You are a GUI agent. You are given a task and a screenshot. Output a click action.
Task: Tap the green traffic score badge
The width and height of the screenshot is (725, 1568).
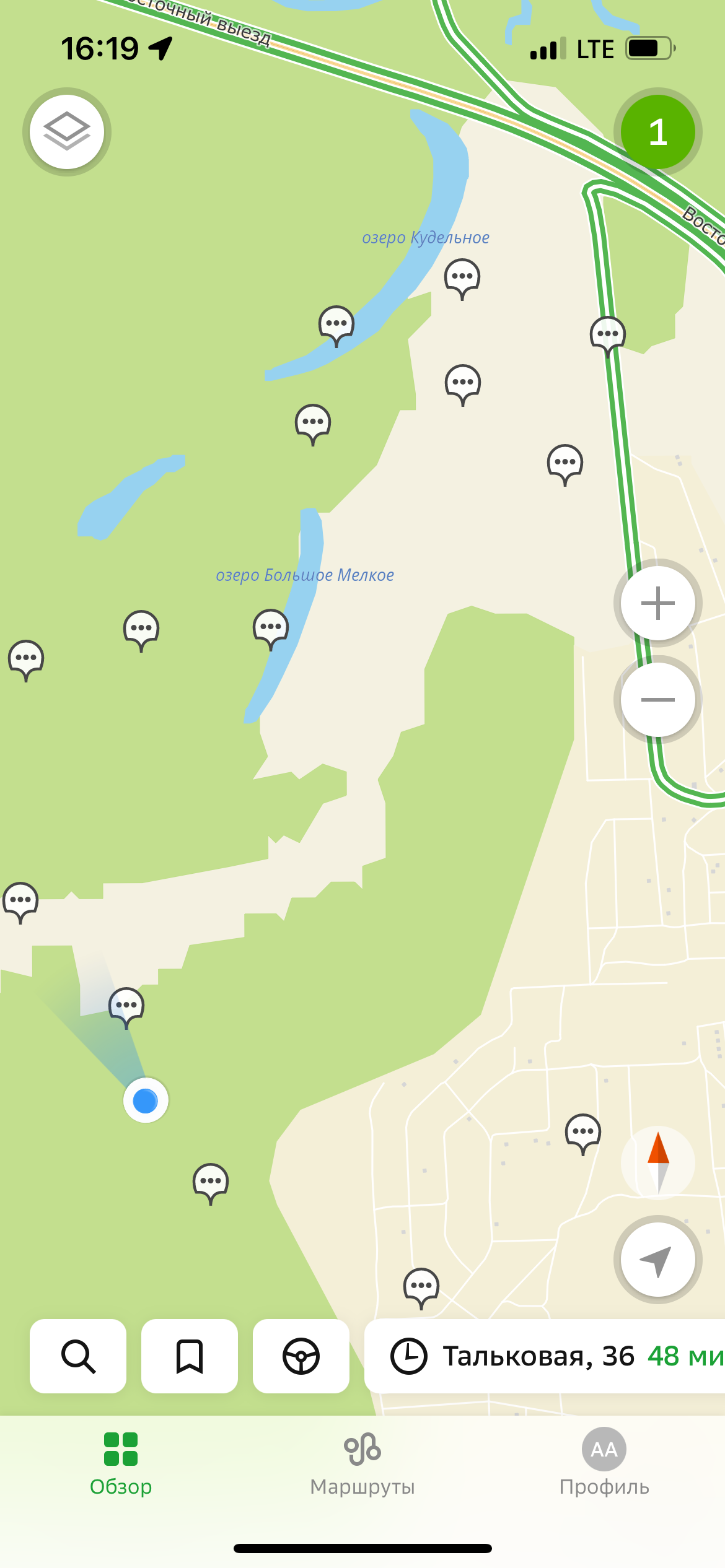coord(657,131)
